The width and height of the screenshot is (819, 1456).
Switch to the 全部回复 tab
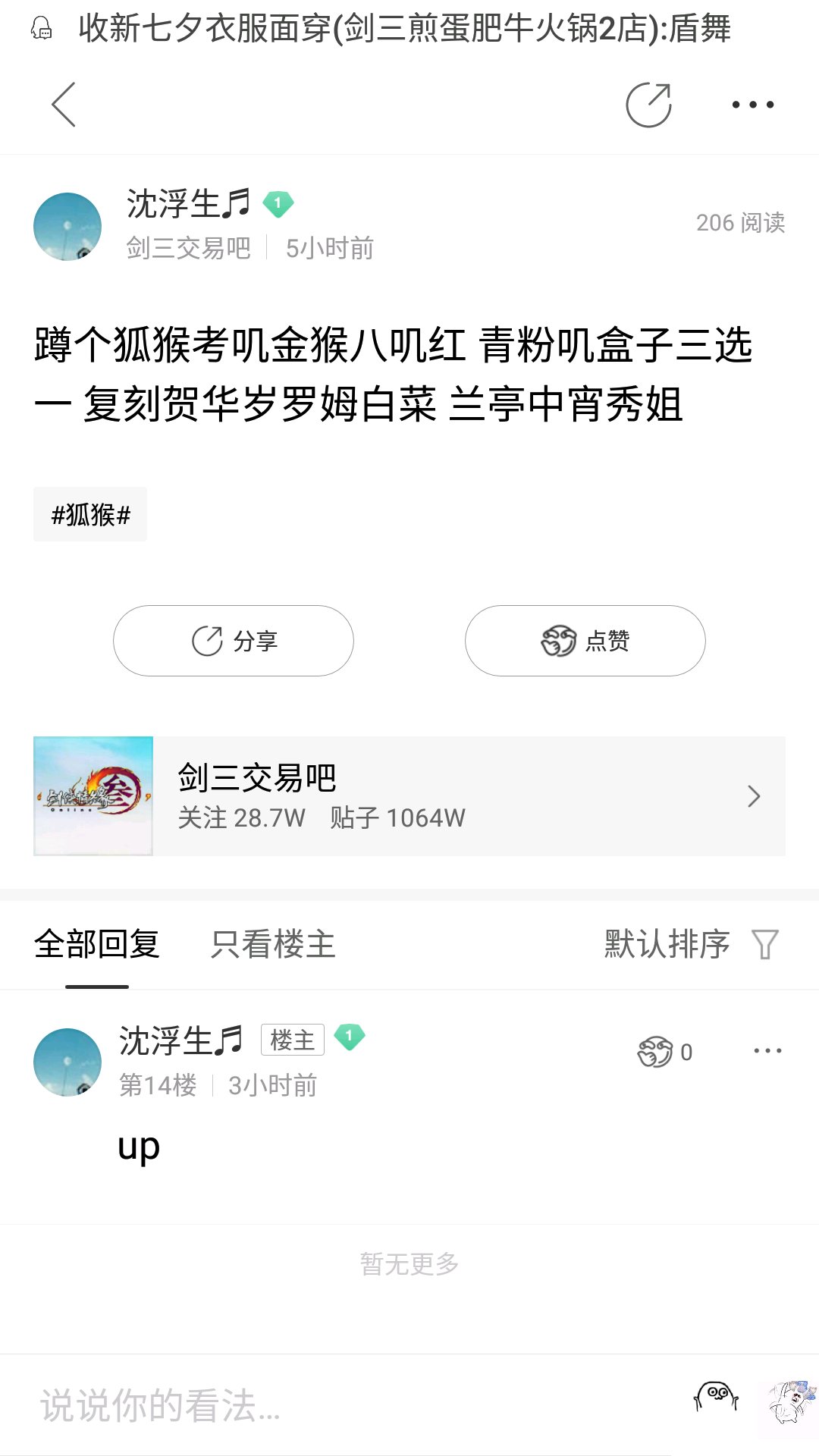tap(97, 944)
